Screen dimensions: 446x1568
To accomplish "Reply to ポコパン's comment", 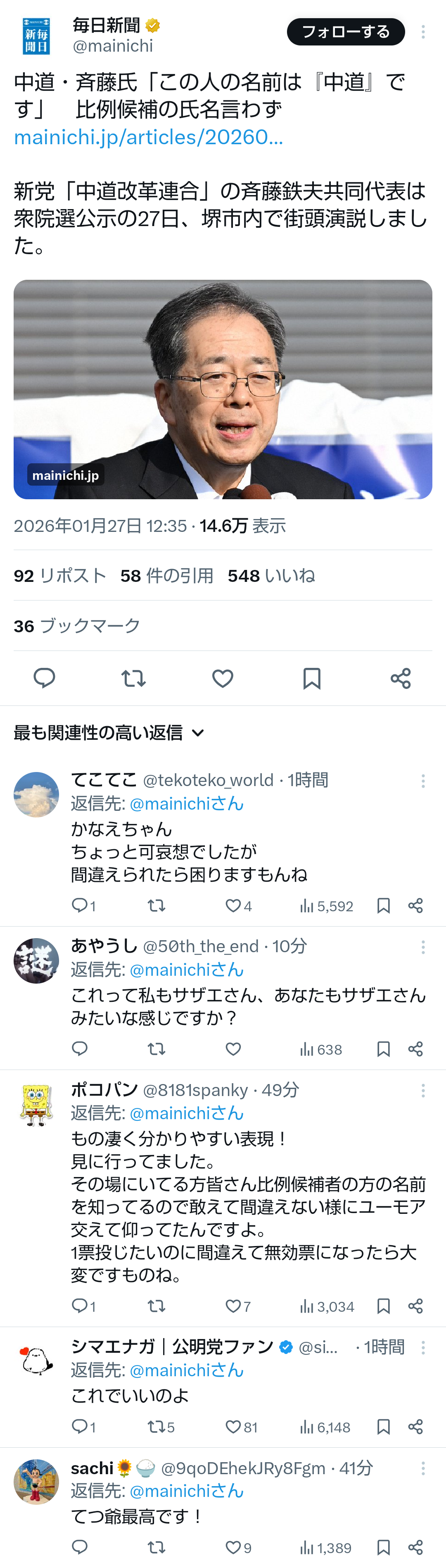I will tap(80, 1306).
